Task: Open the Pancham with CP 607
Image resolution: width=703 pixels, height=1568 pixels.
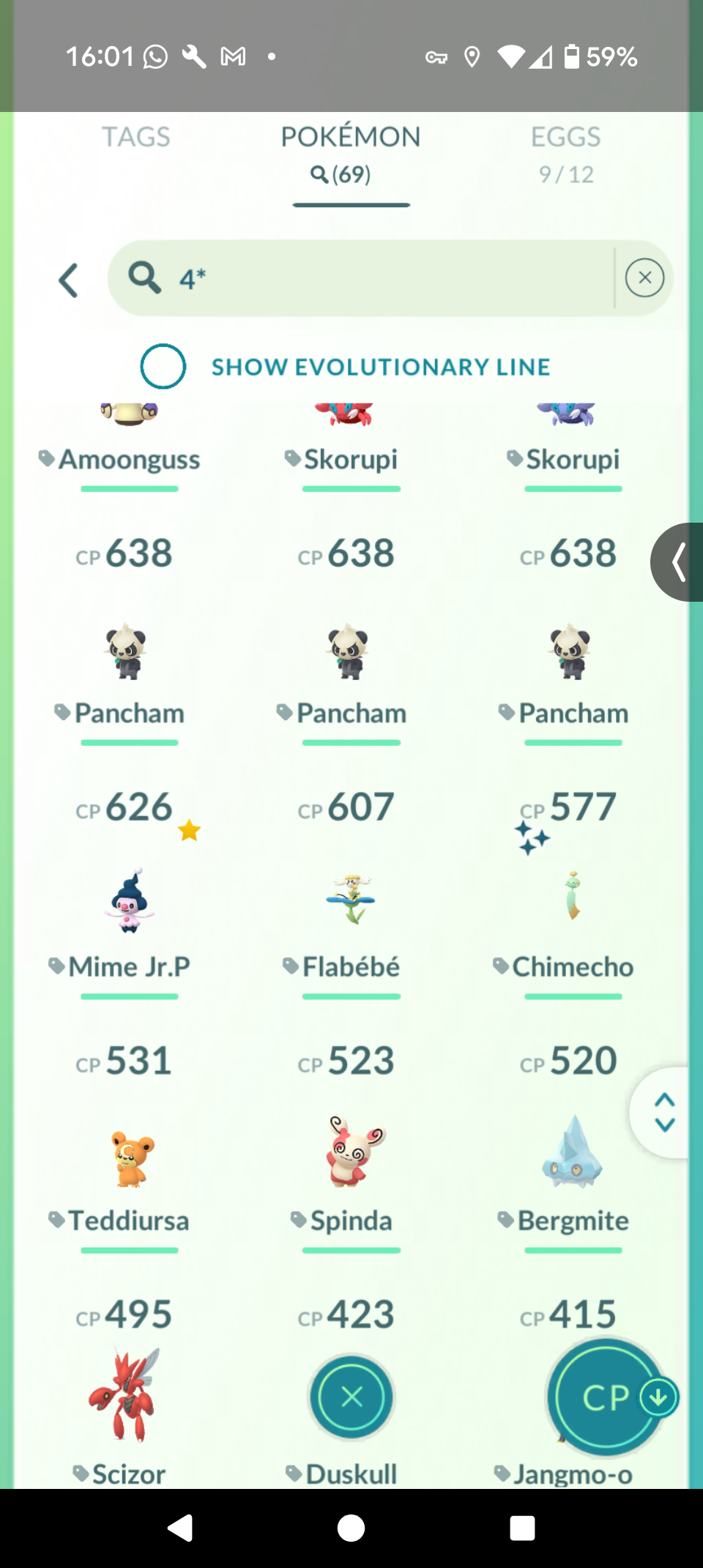Action: [x=350, y=652]
